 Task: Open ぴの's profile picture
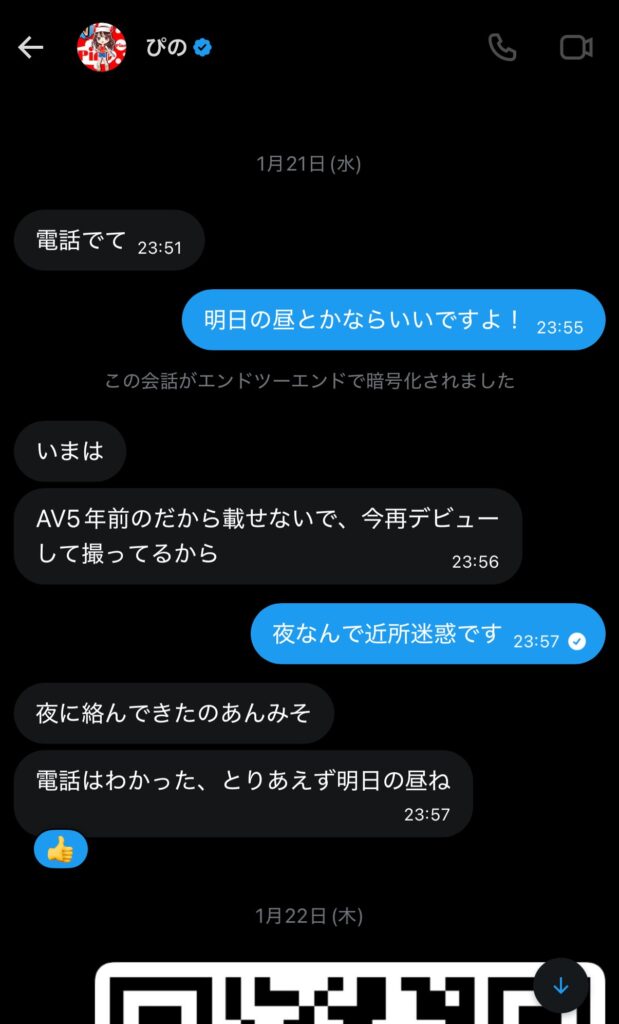102,48
